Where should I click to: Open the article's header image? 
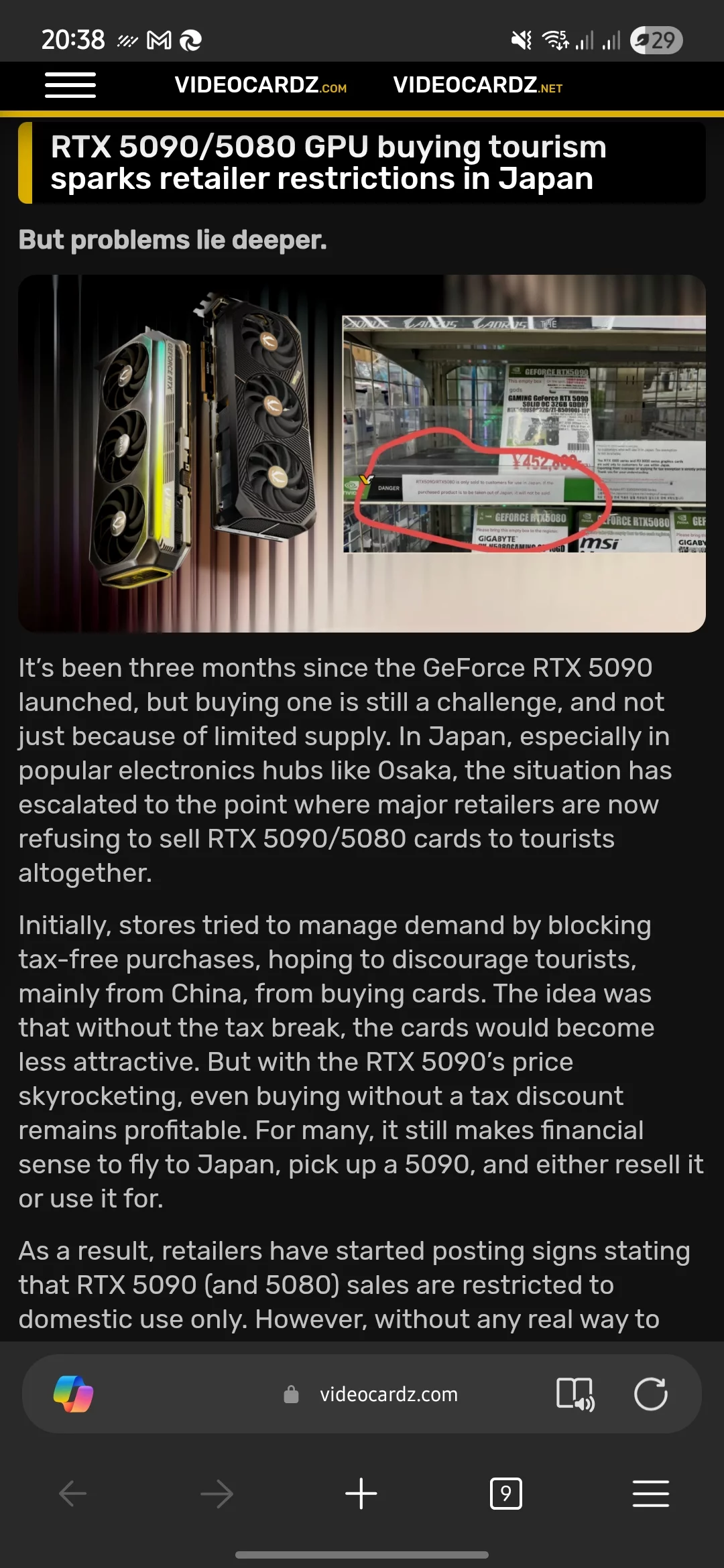362,454
